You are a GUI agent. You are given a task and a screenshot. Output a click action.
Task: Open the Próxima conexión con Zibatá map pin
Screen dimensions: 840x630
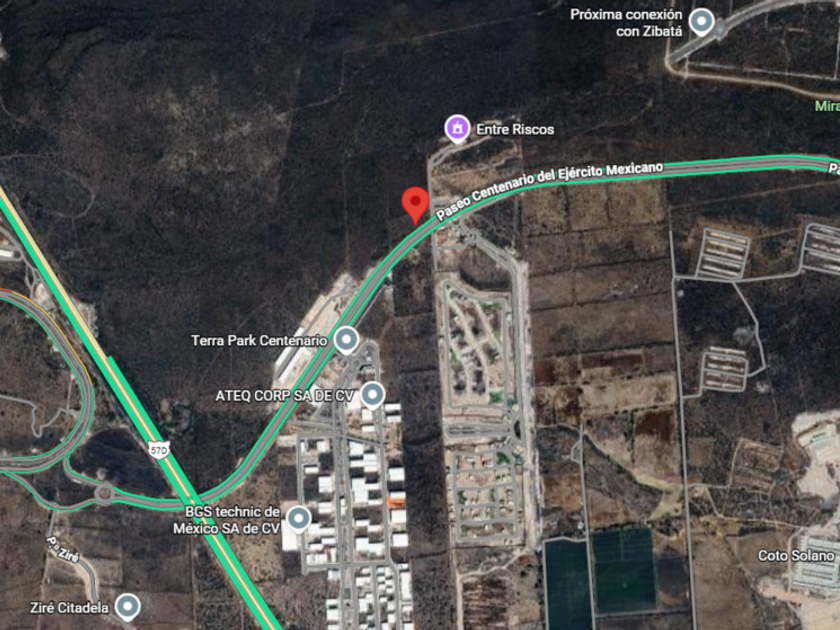coord(701,22)
